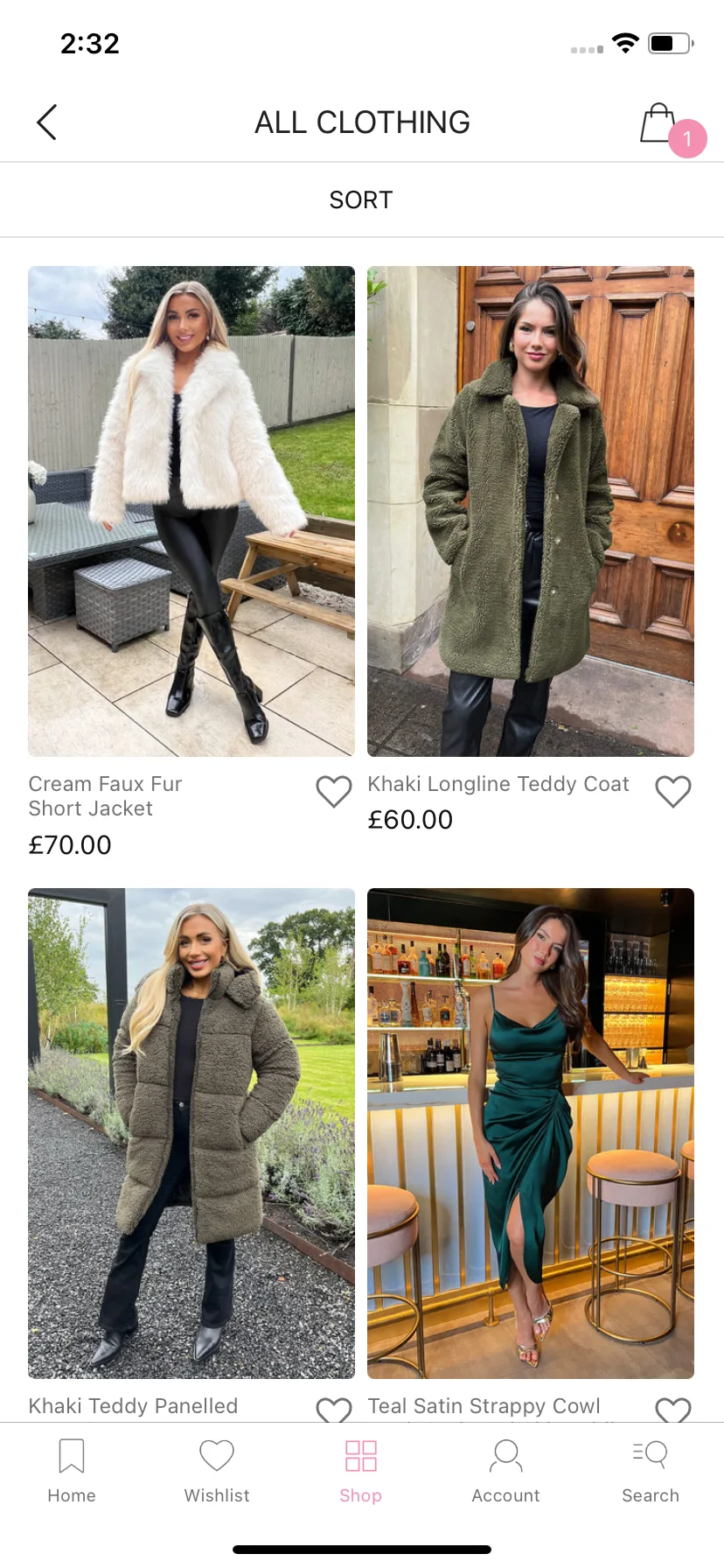View the Khaki Longline Teddy Coat product
Viewport: 724px width, 1568px height.
(530, 511)
